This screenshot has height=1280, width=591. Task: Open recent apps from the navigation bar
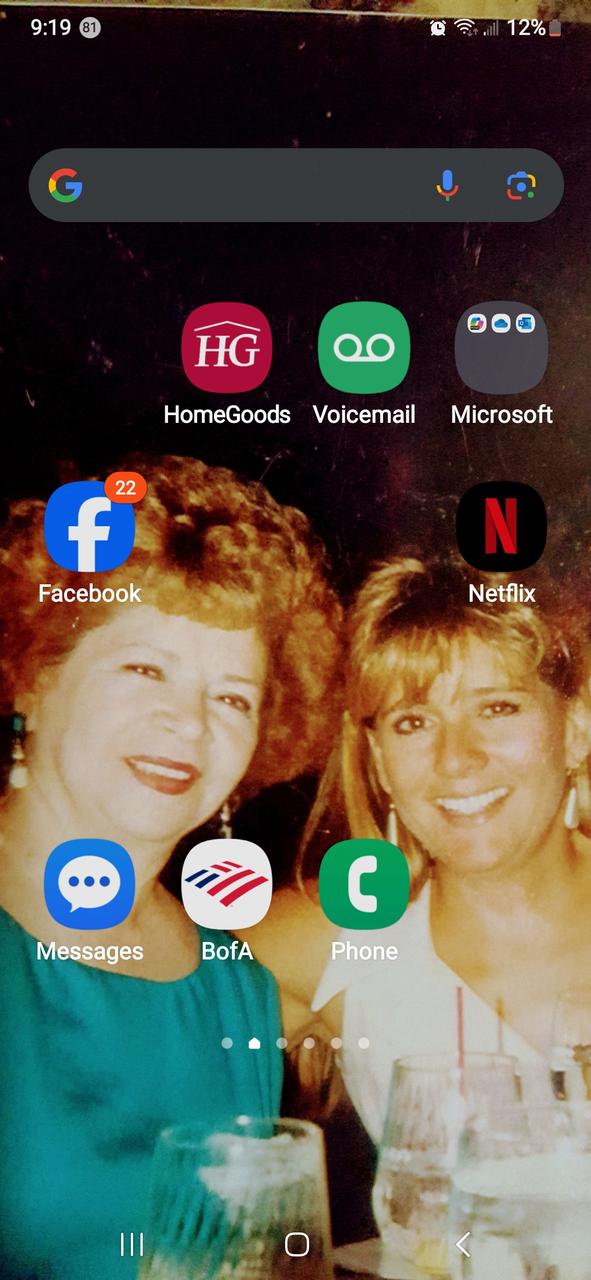132,1243
